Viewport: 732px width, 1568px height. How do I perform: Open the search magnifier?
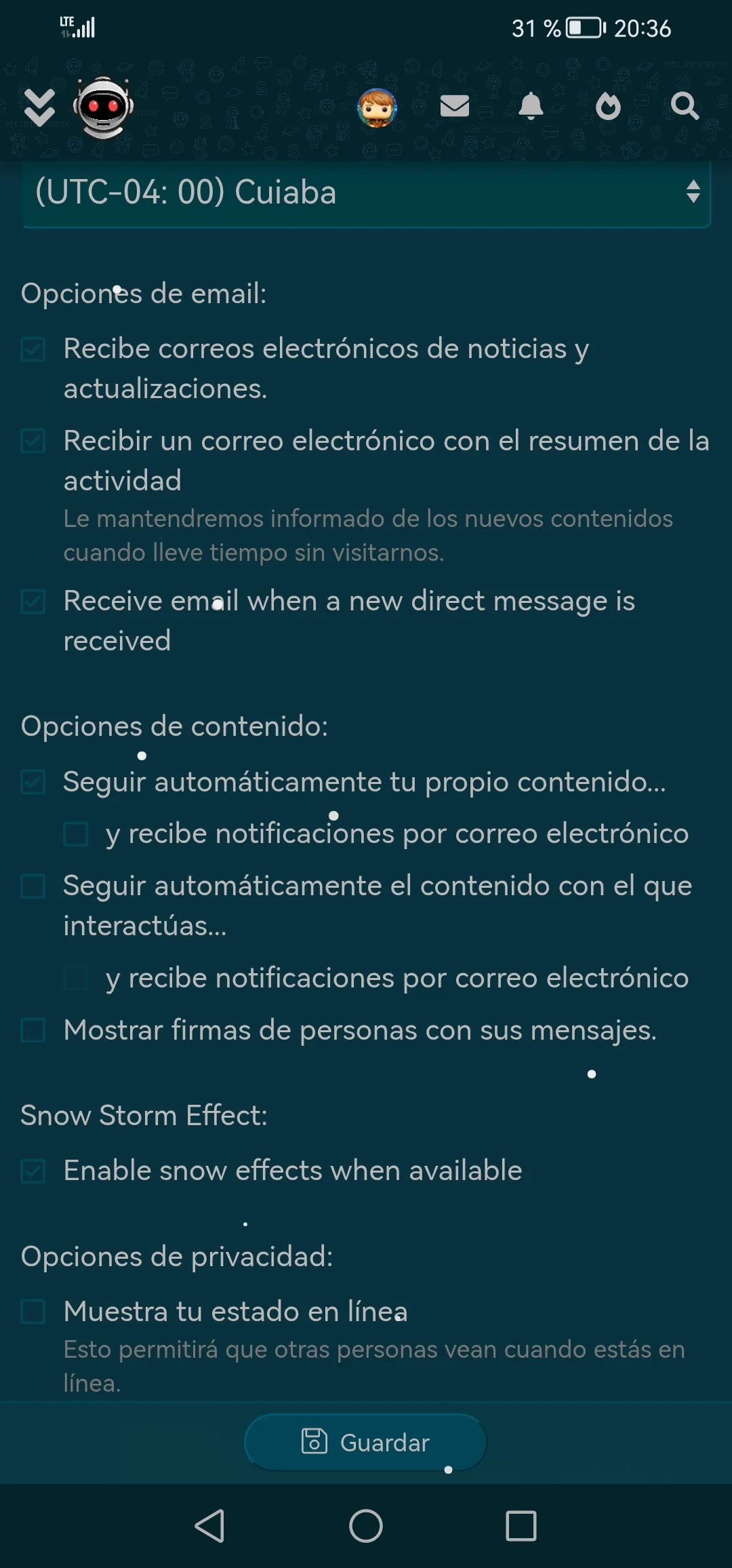pyautogui.click(x=685, y=106)
